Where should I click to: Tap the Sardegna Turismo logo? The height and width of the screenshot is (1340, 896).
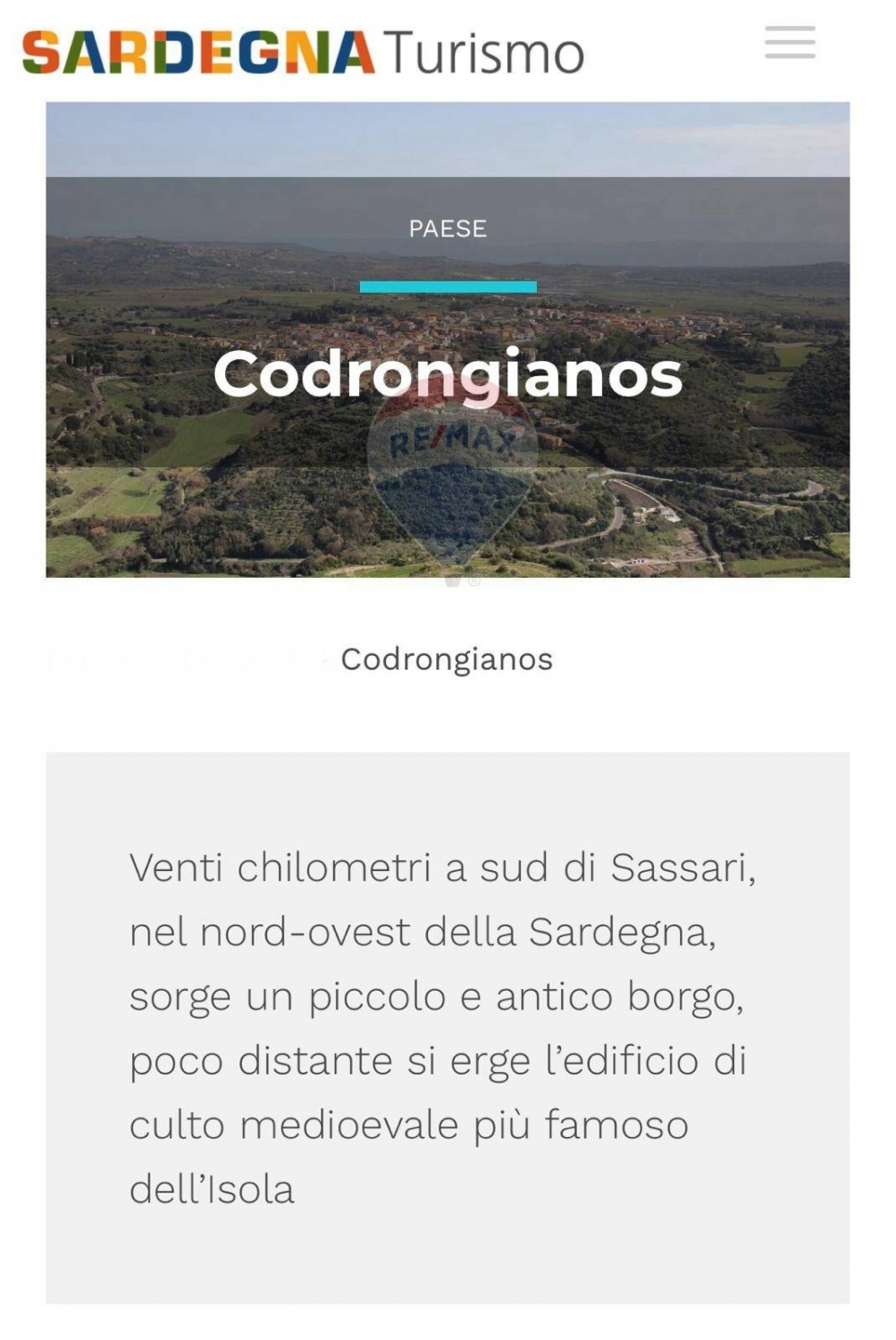click(303, 52)
